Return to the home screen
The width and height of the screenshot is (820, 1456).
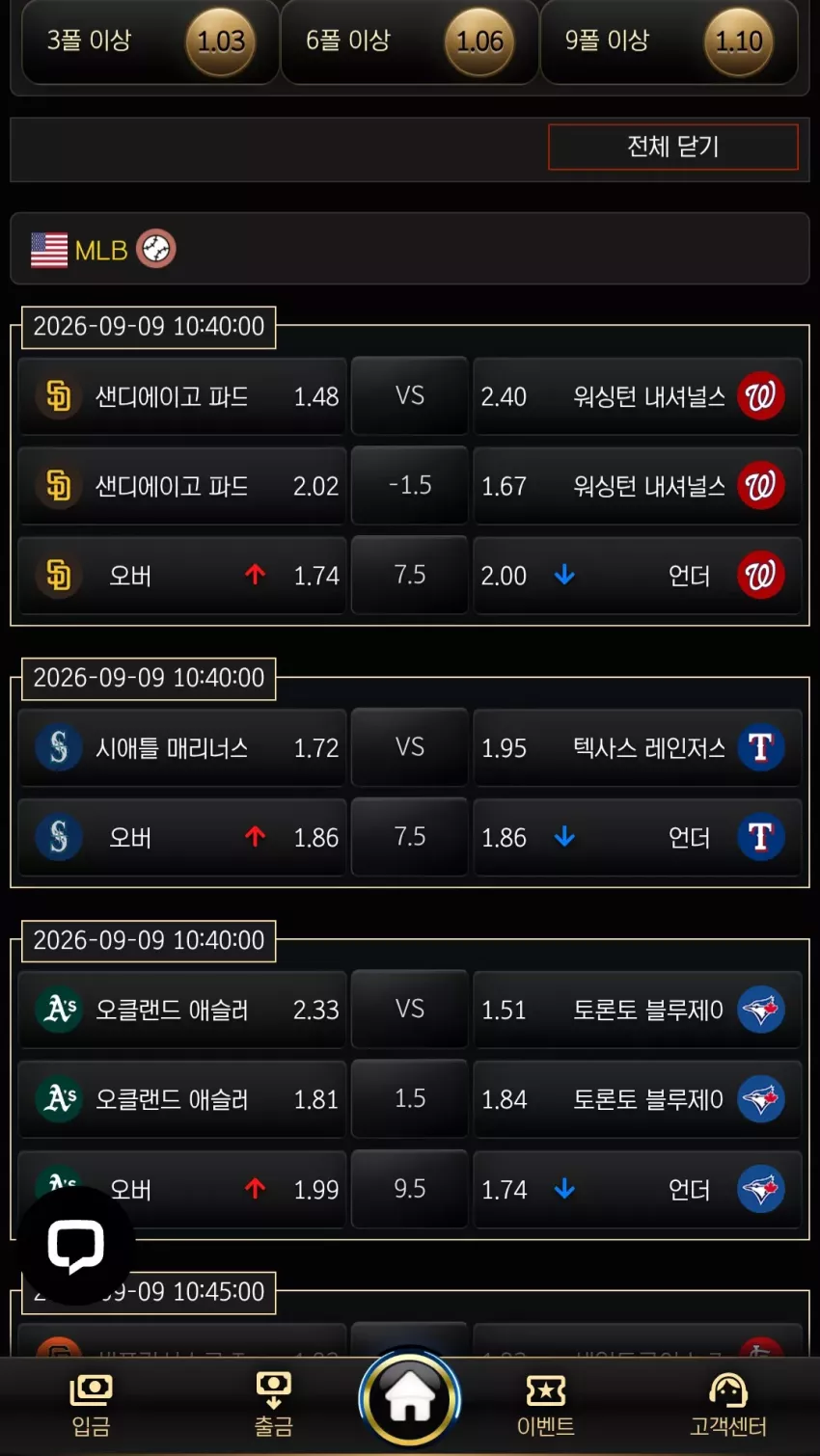point(410,1398)
